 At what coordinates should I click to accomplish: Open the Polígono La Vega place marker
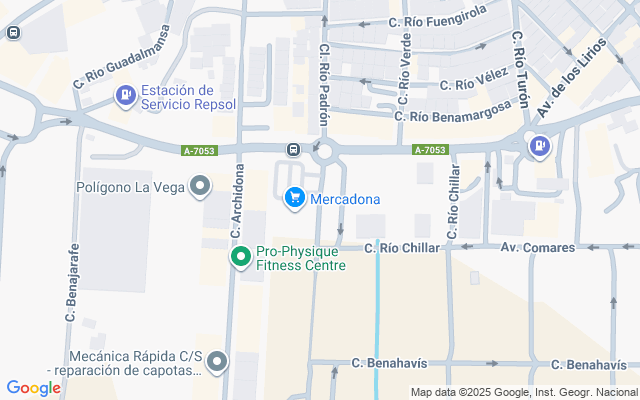200,187
